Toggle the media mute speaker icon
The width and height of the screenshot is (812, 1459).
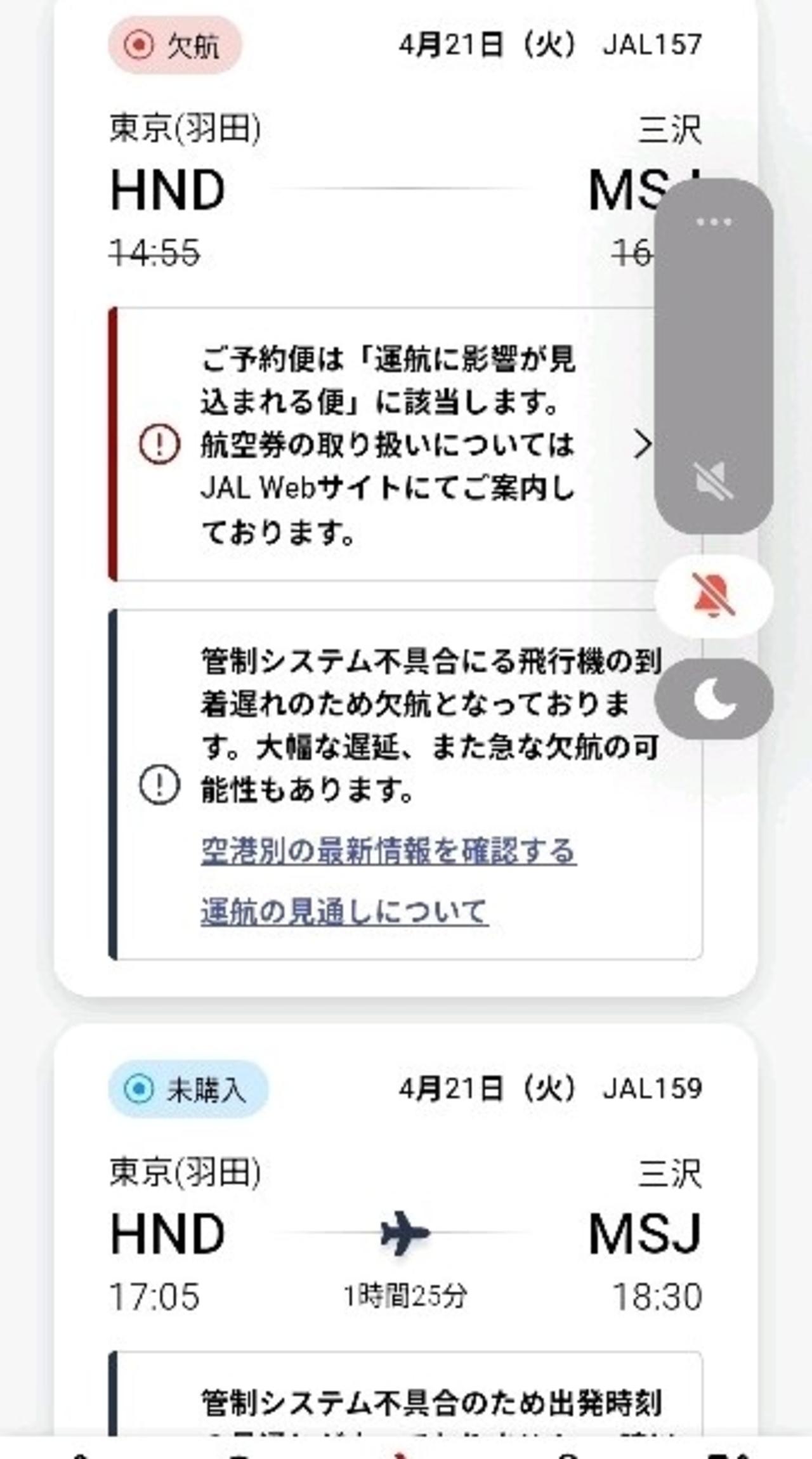(x=714, y=480)
